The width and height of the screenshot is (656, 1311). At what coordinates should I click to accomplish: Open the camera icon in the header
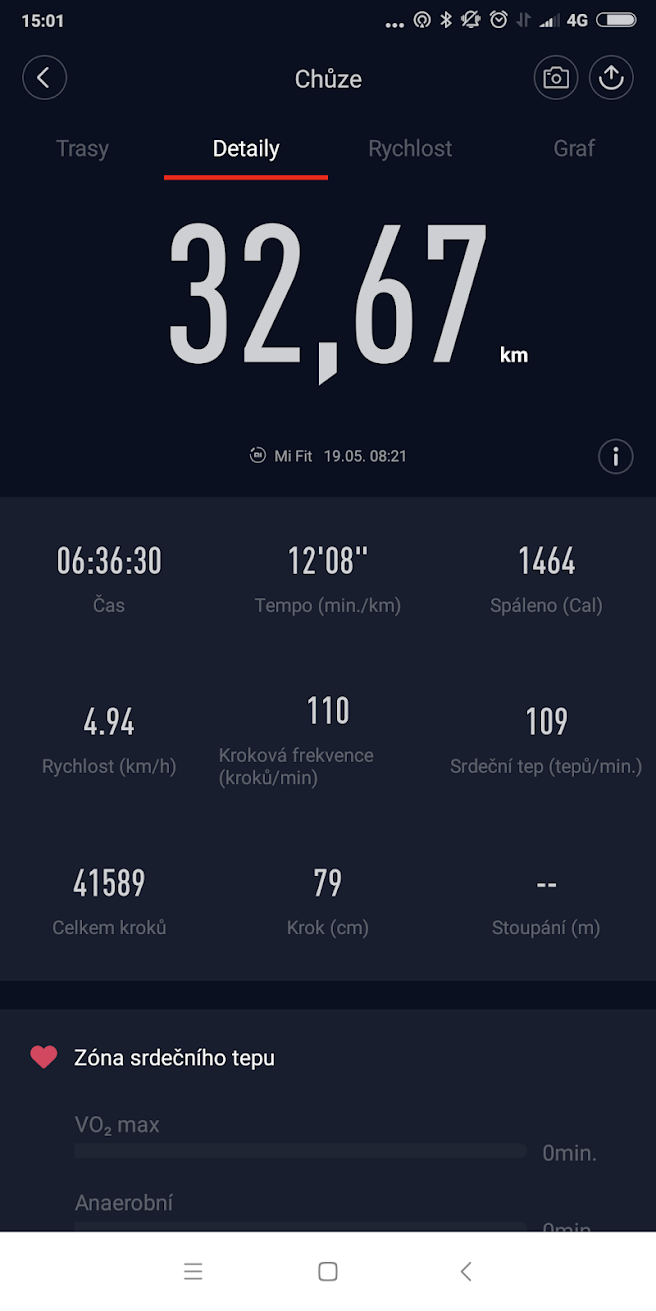[556, 78]
